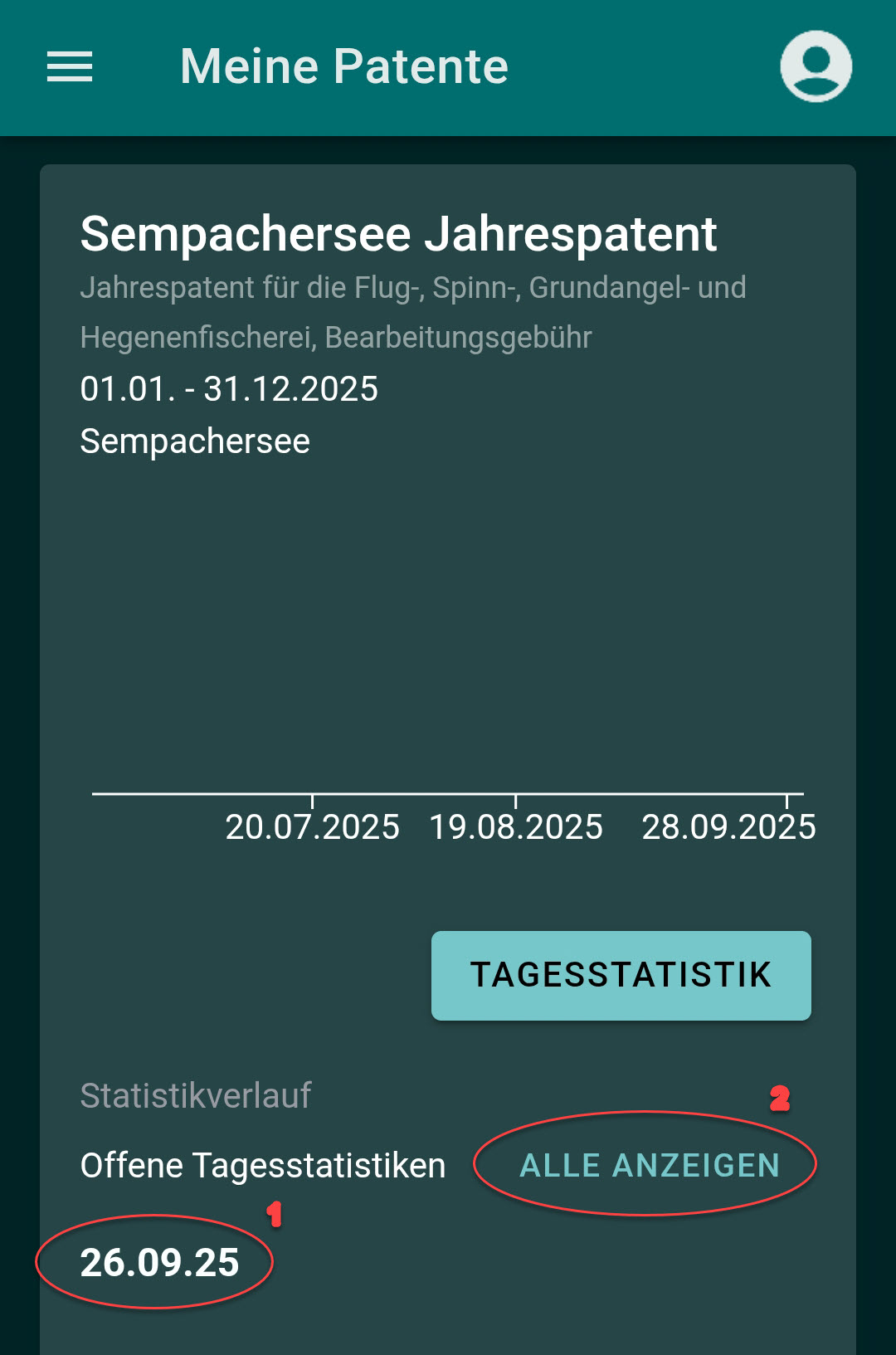
Task: Open the open daily statistic for 26.09.25
Action: point(159,1262)
